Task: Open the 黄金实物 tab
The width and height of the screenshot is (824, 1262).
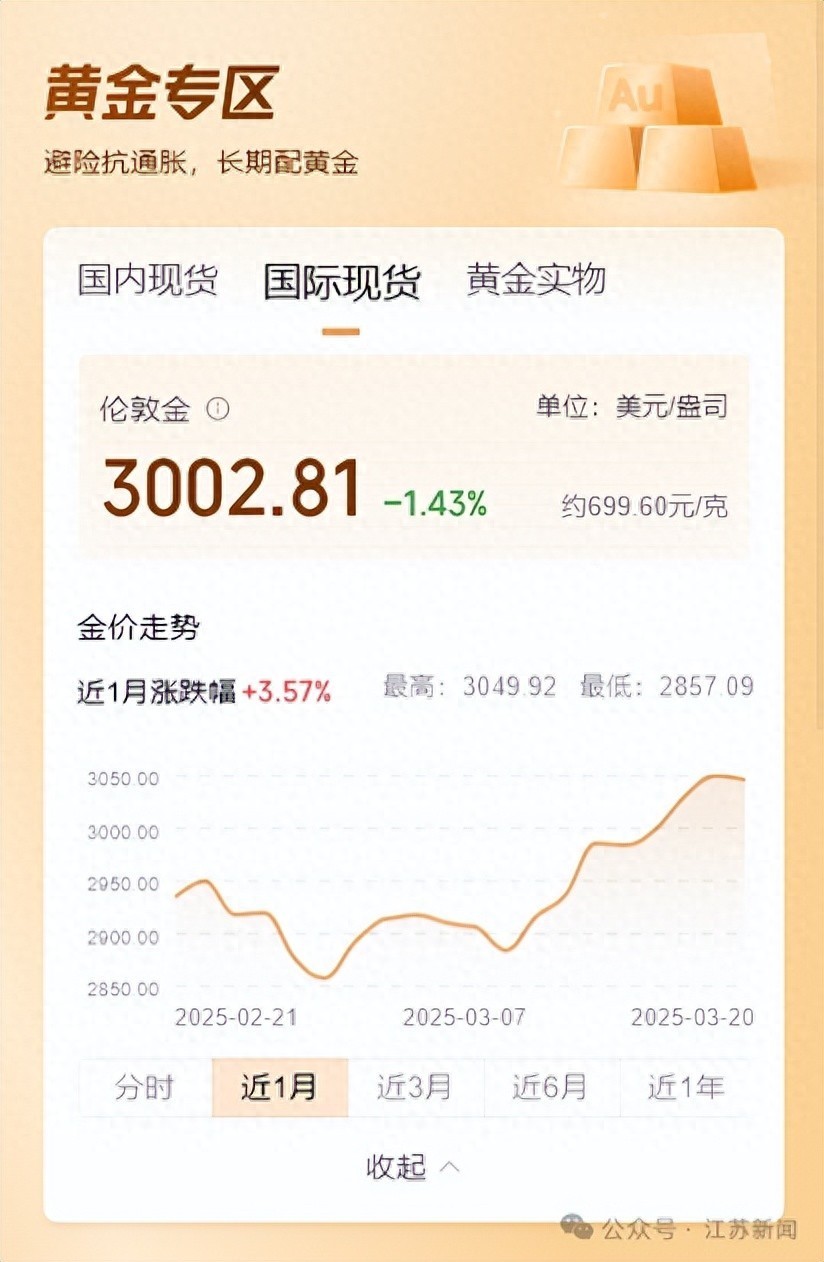Action: [x=536, y=279]
